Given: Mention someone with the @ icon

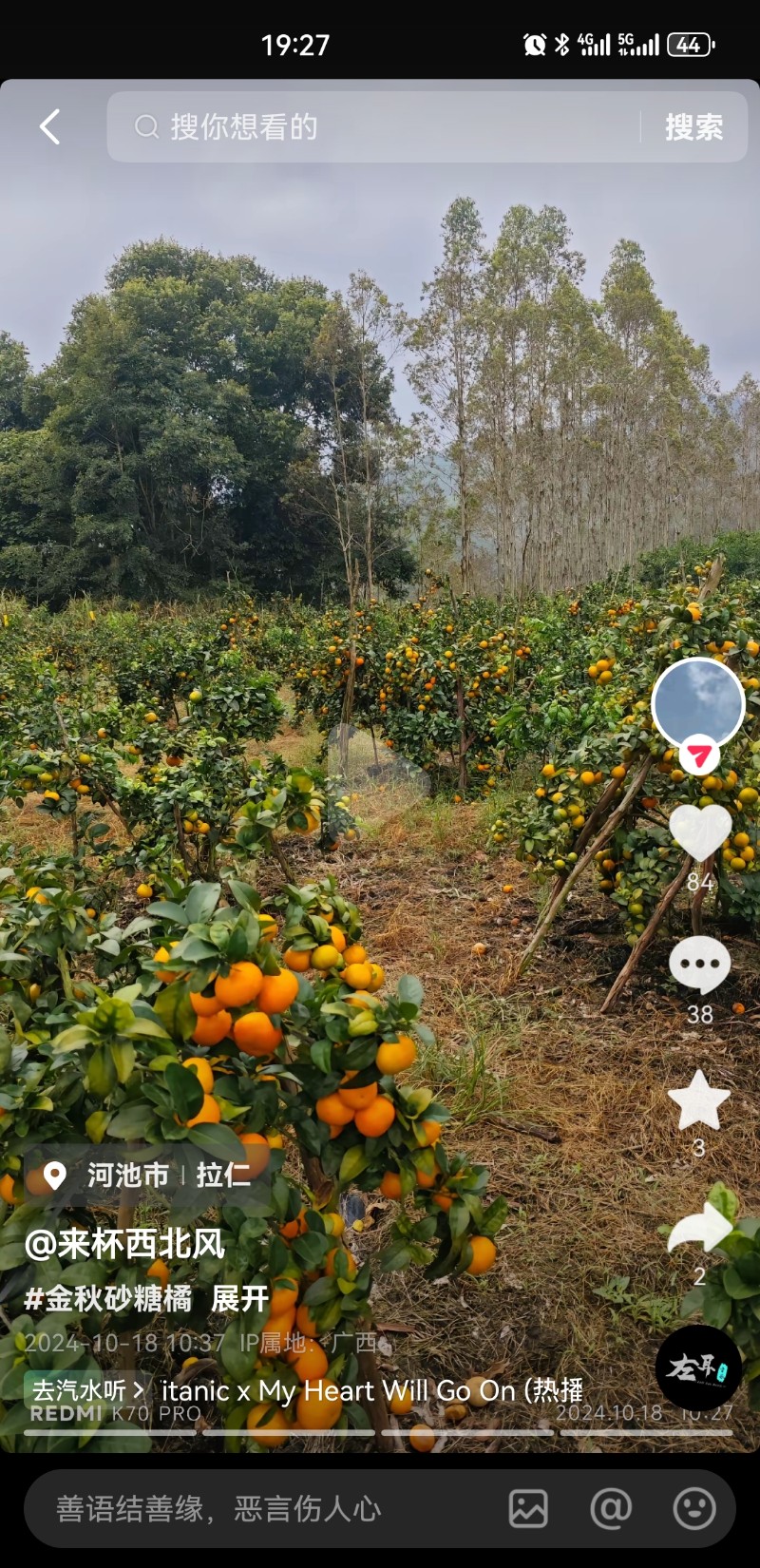Looking at the screenshot, I should [611, 1509].
